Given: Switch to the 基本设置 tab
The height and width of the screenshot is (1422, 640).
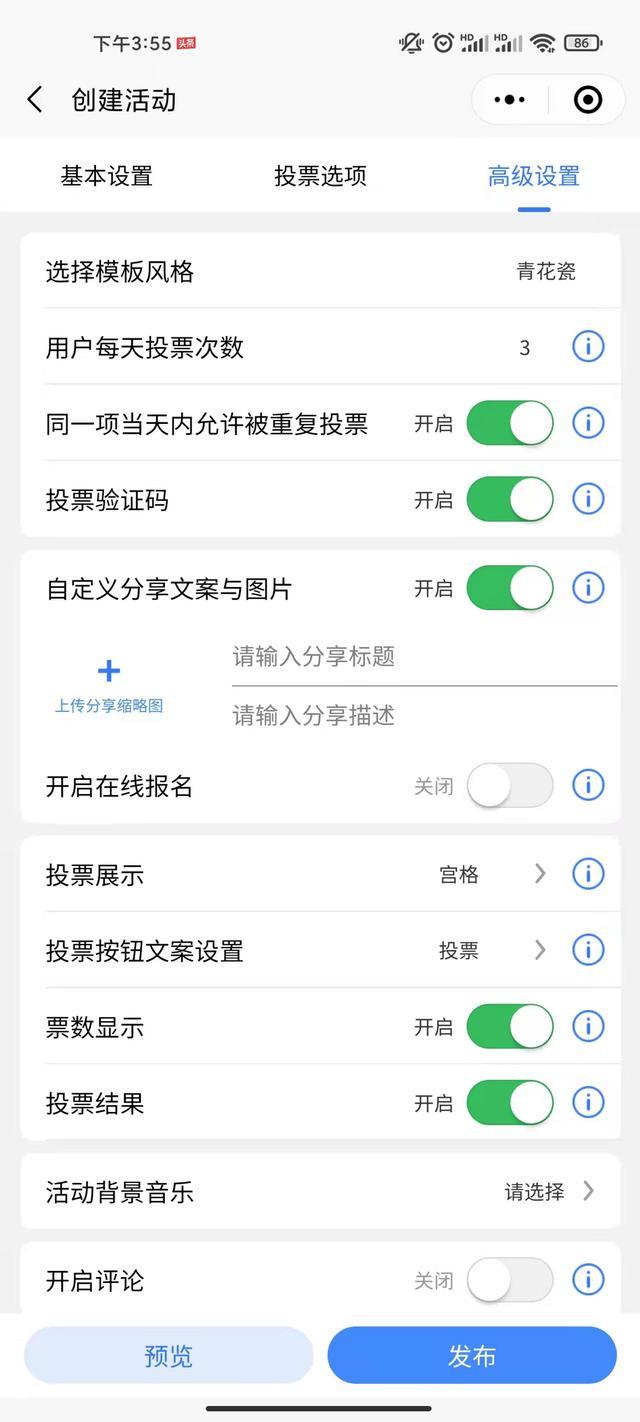Looking at the screenshot, I should [x=106, y=176].
